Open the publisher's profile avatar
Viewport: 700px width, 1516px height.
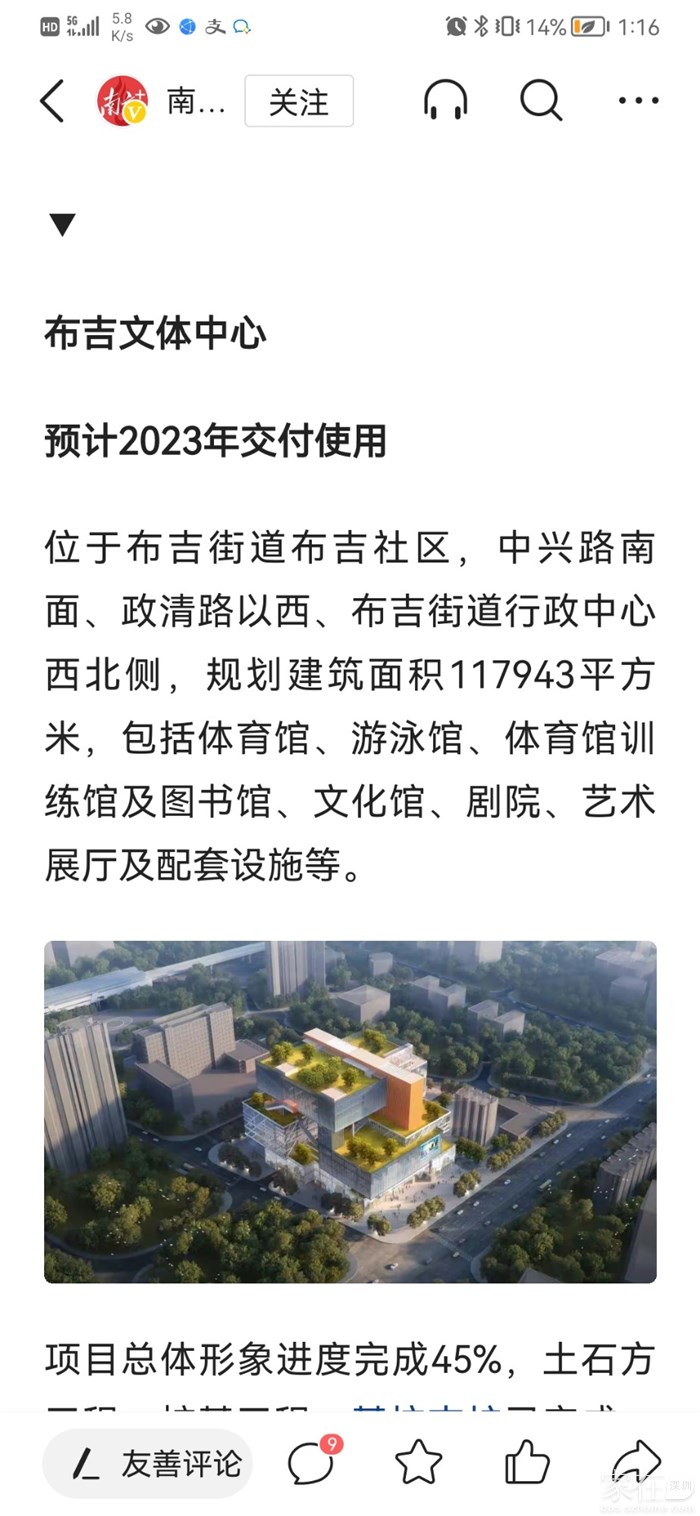(x=122, y=101)
